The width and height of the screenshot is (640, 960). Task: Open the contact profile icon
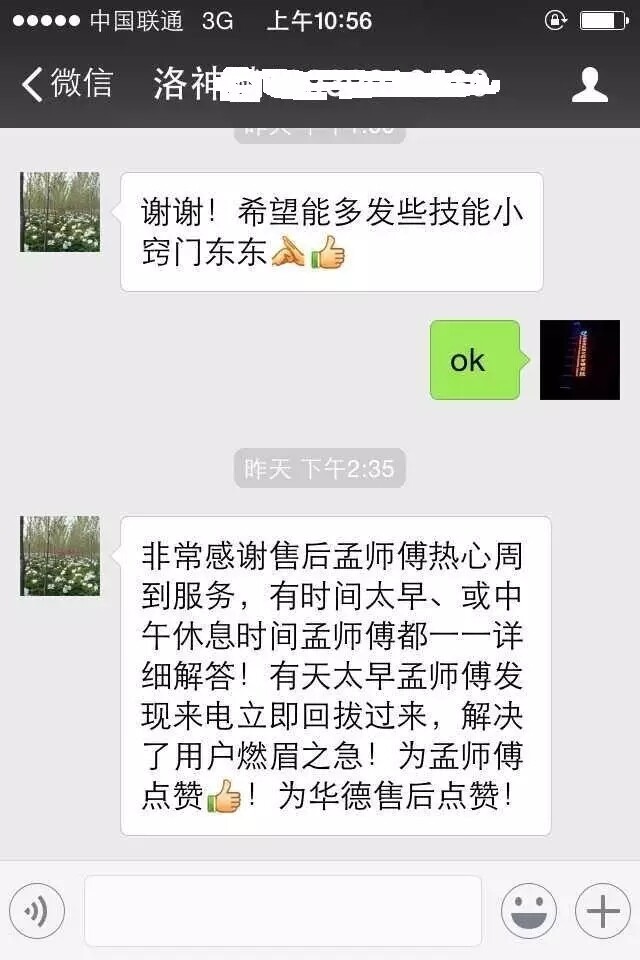click(x=589, y=85)
